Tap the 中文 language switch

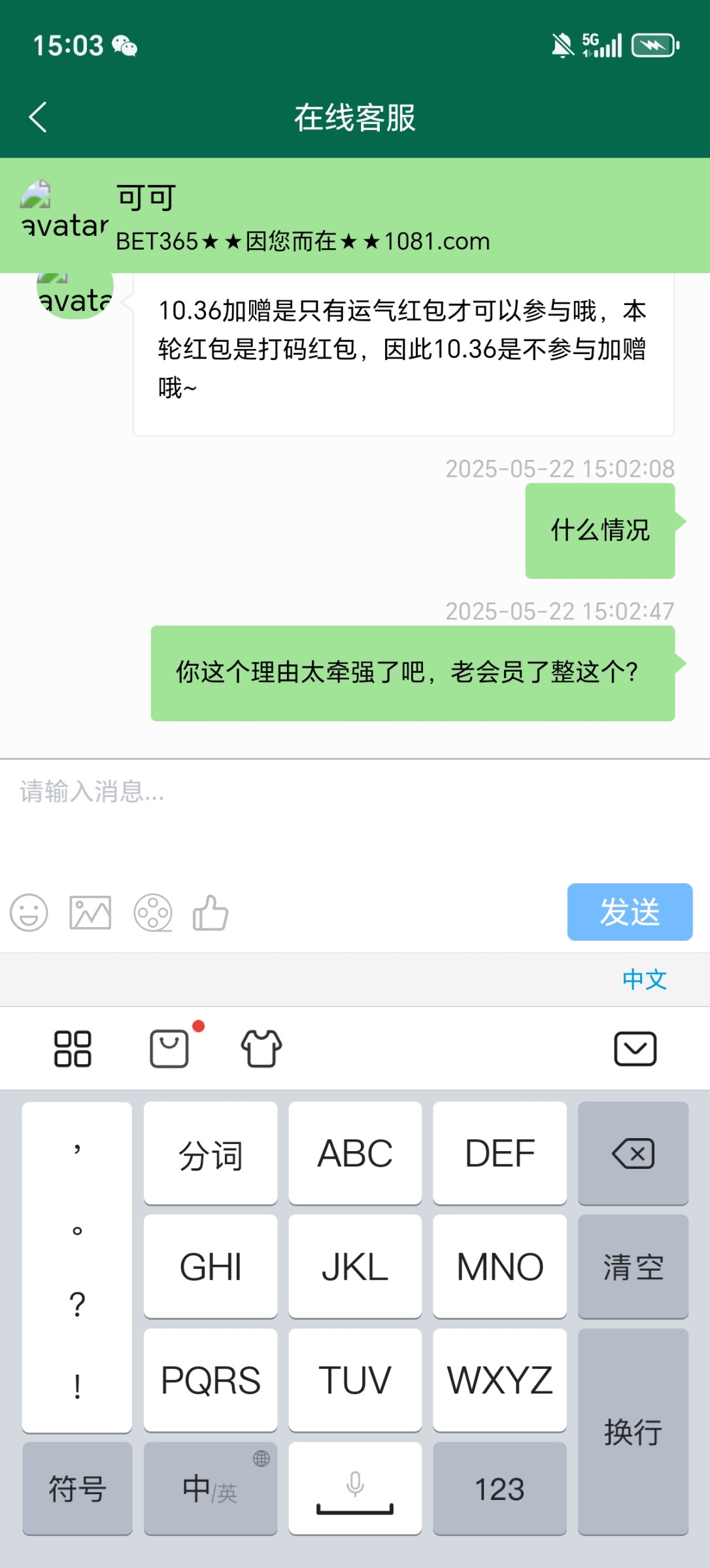(x=644, y=979)
